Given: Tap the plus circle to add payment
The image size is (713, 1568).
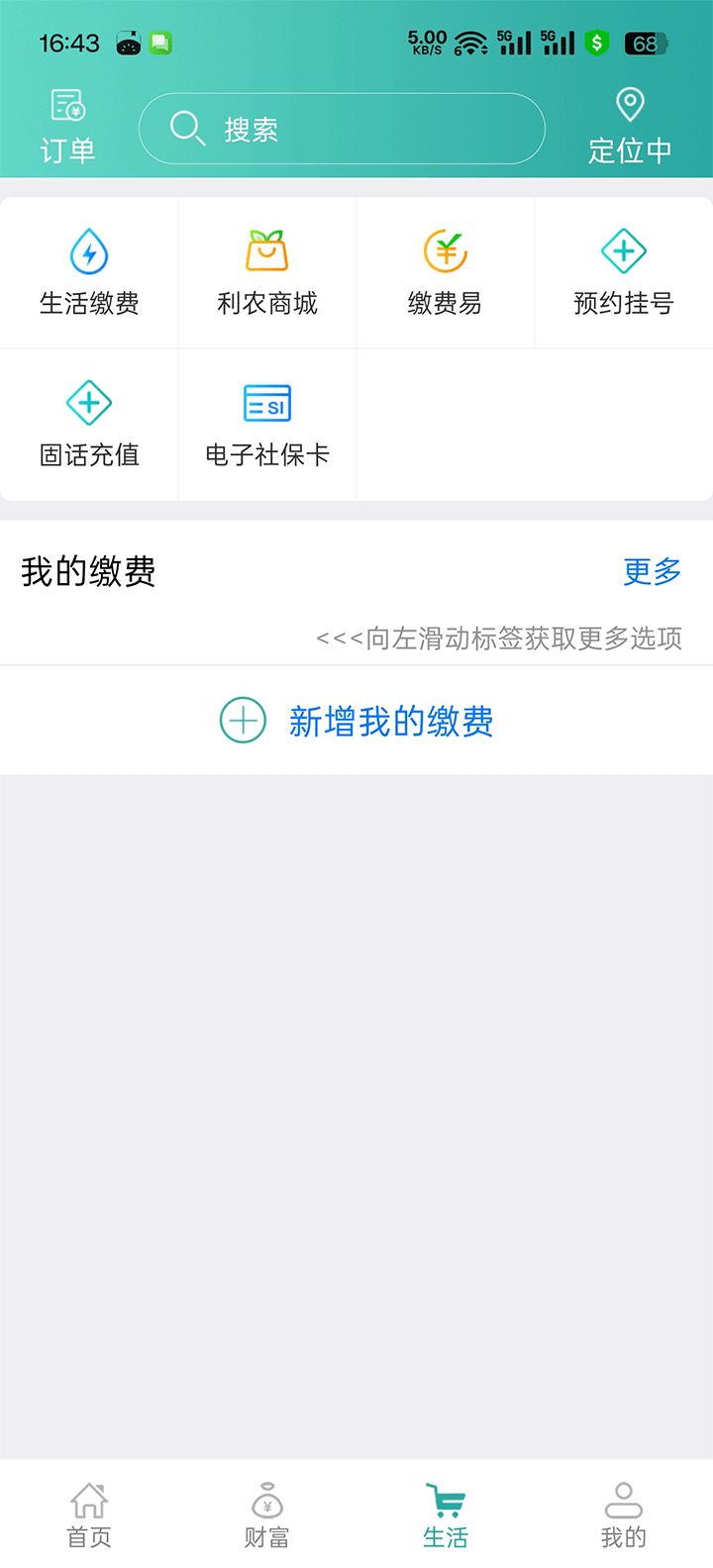Looking at the screenshot, I should [x=242, y=722].
